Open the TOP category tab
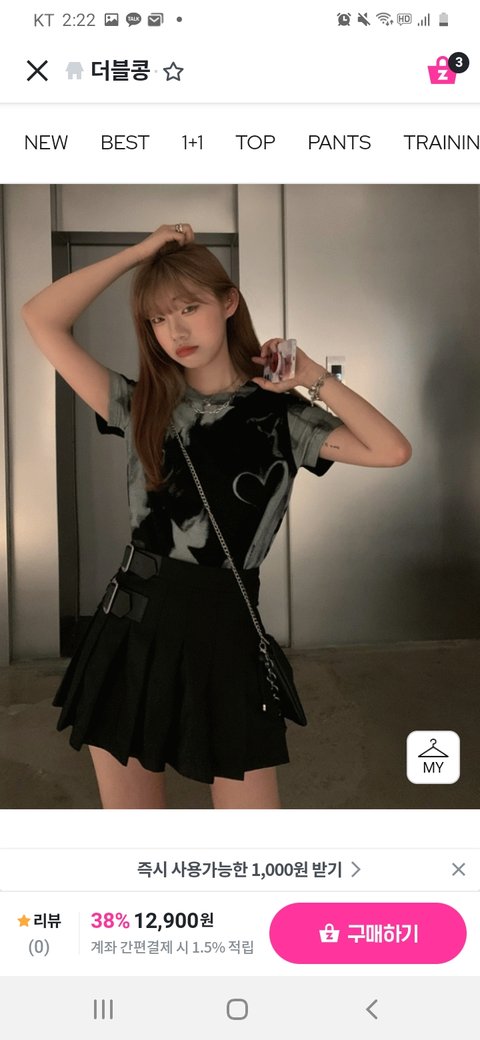Screen dimensions: 480x1040 click(255, 143)
